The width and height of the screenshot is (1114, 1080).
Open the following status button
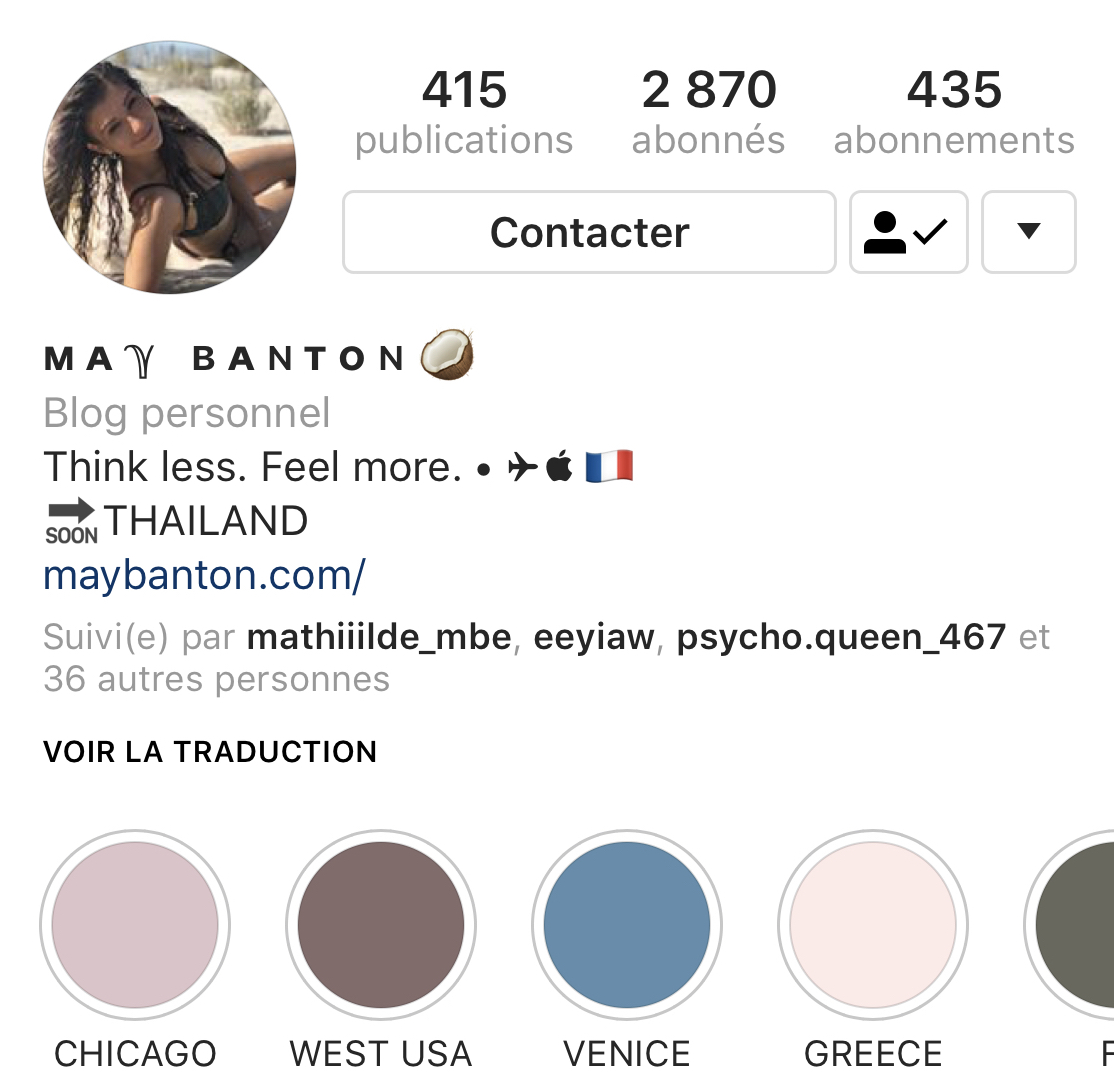[x=908, y=233]
